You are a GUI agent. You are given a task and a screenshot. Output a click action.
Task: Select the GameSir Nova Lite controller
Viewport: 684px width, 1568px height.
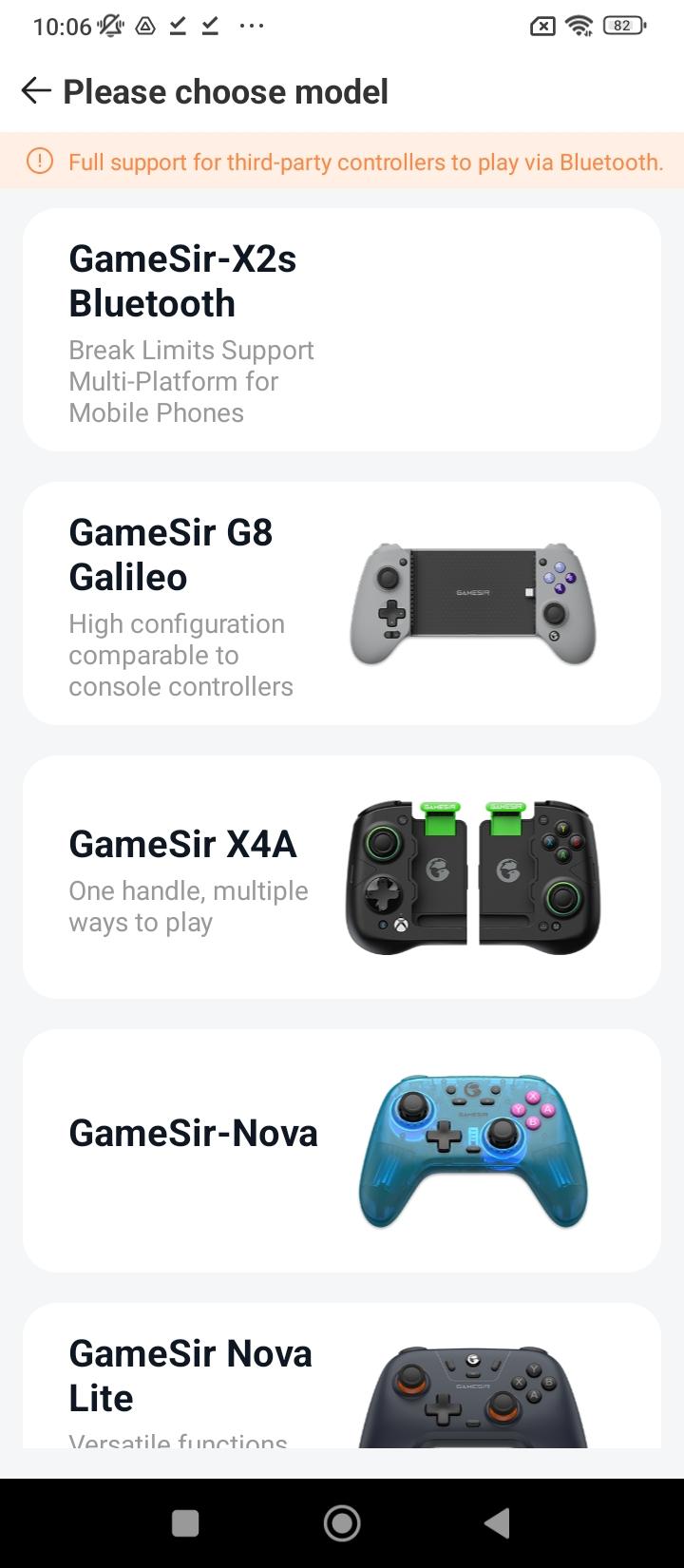pyautogui.click(x=341, y=1376)
